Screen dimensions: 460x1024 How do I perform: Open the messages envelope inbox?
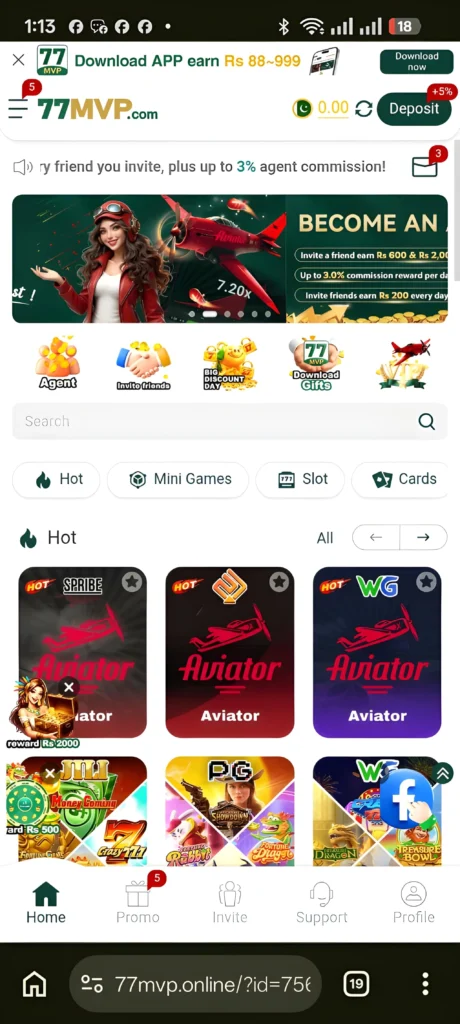(x=425, y=167)
